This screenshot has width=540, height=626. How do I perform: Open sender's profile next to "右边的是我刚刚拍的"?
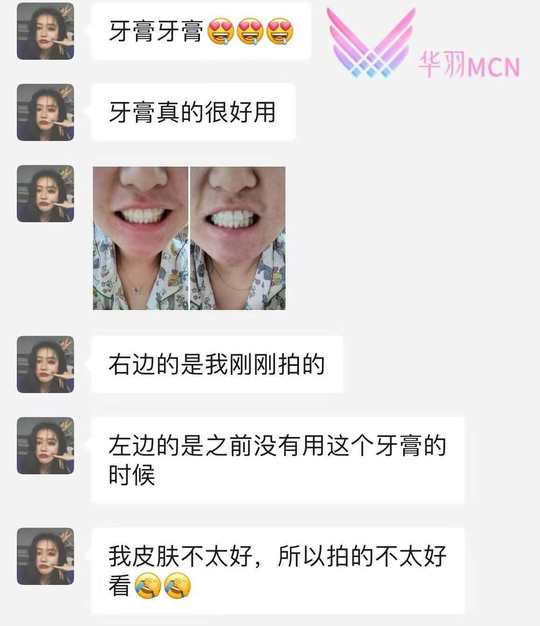[45, 365]
